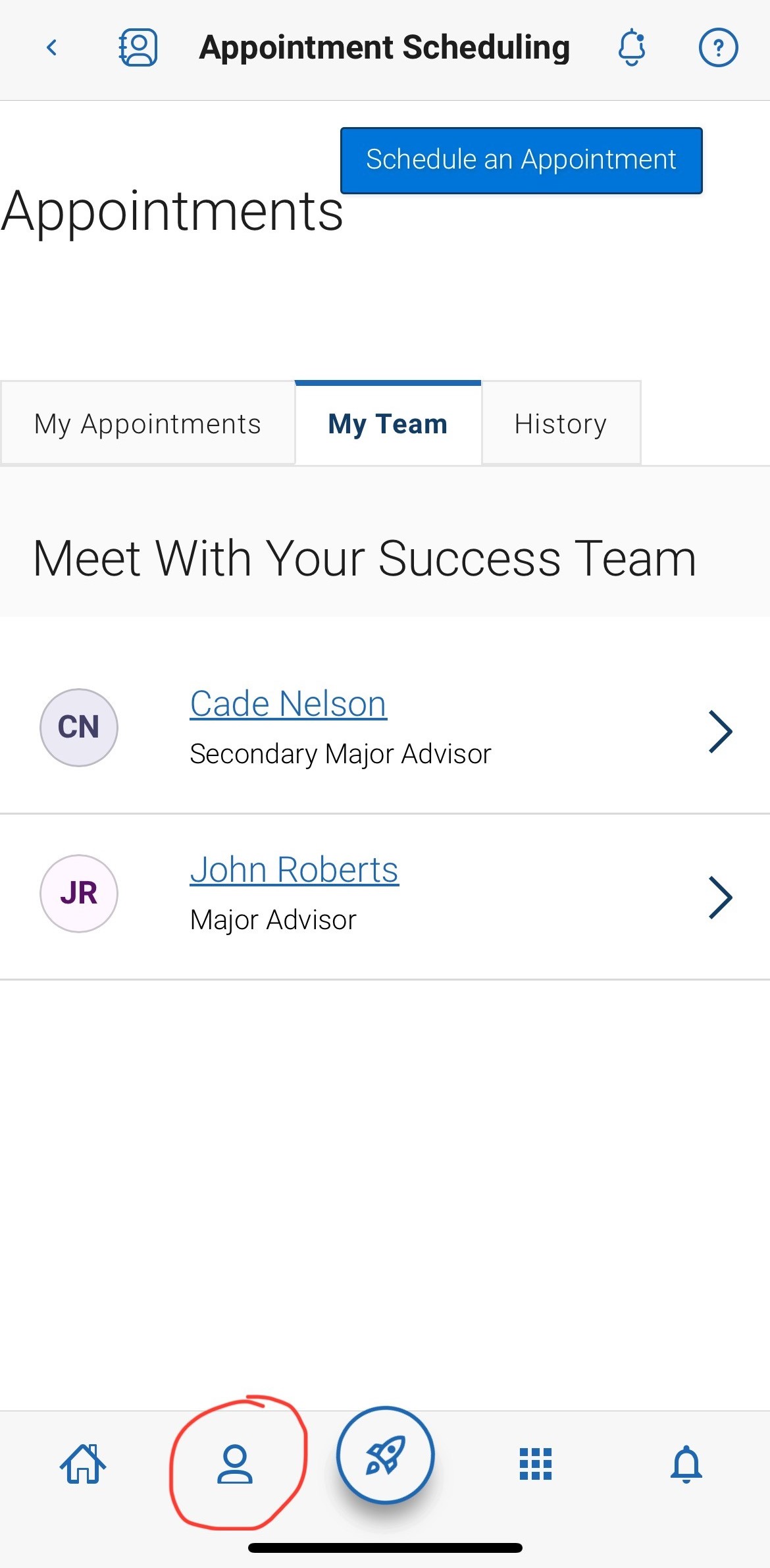The image size is (770, 1568).
Task: Go home using the house icon
Action: click(x=84, y=1465)
